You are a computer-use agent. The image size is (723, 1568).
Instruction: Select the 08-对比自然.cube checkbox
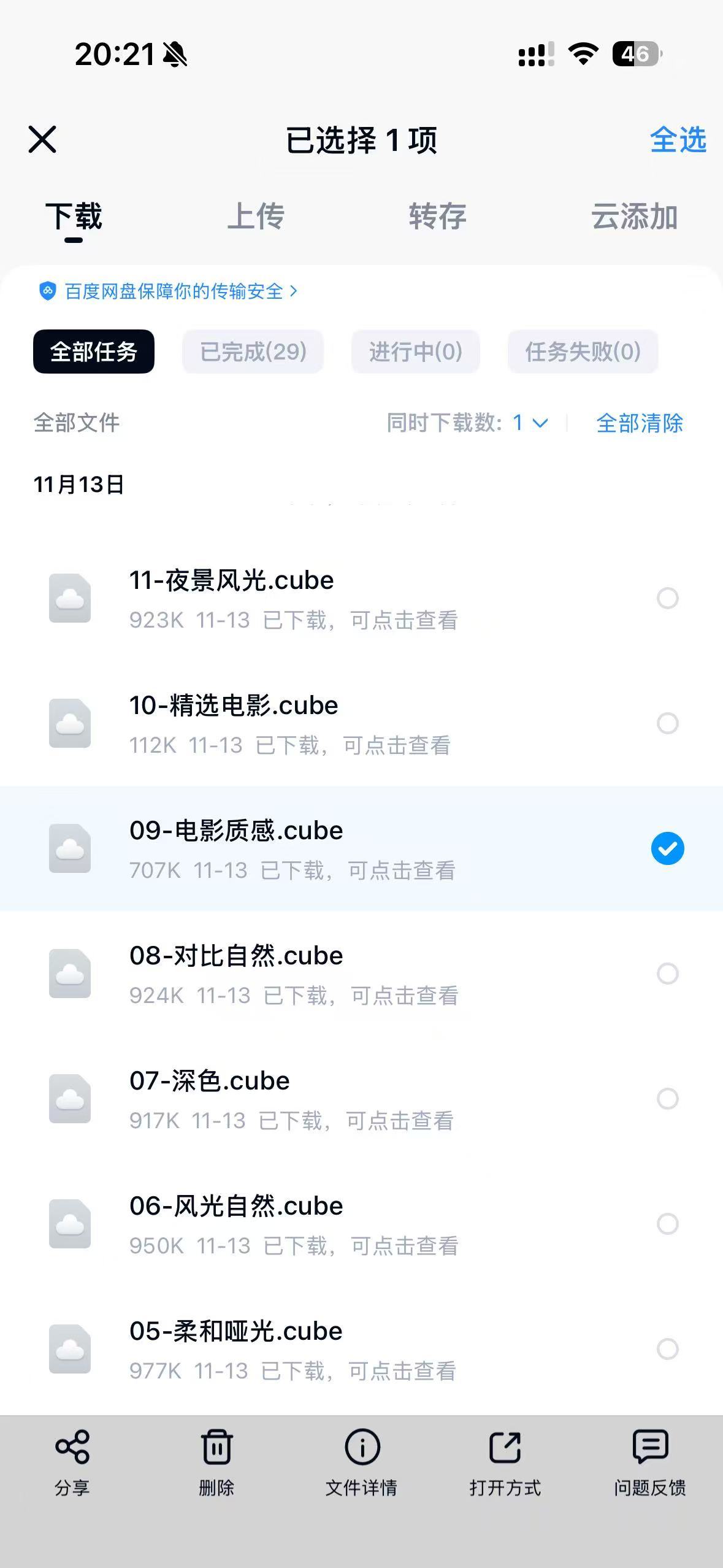[667, 974]
